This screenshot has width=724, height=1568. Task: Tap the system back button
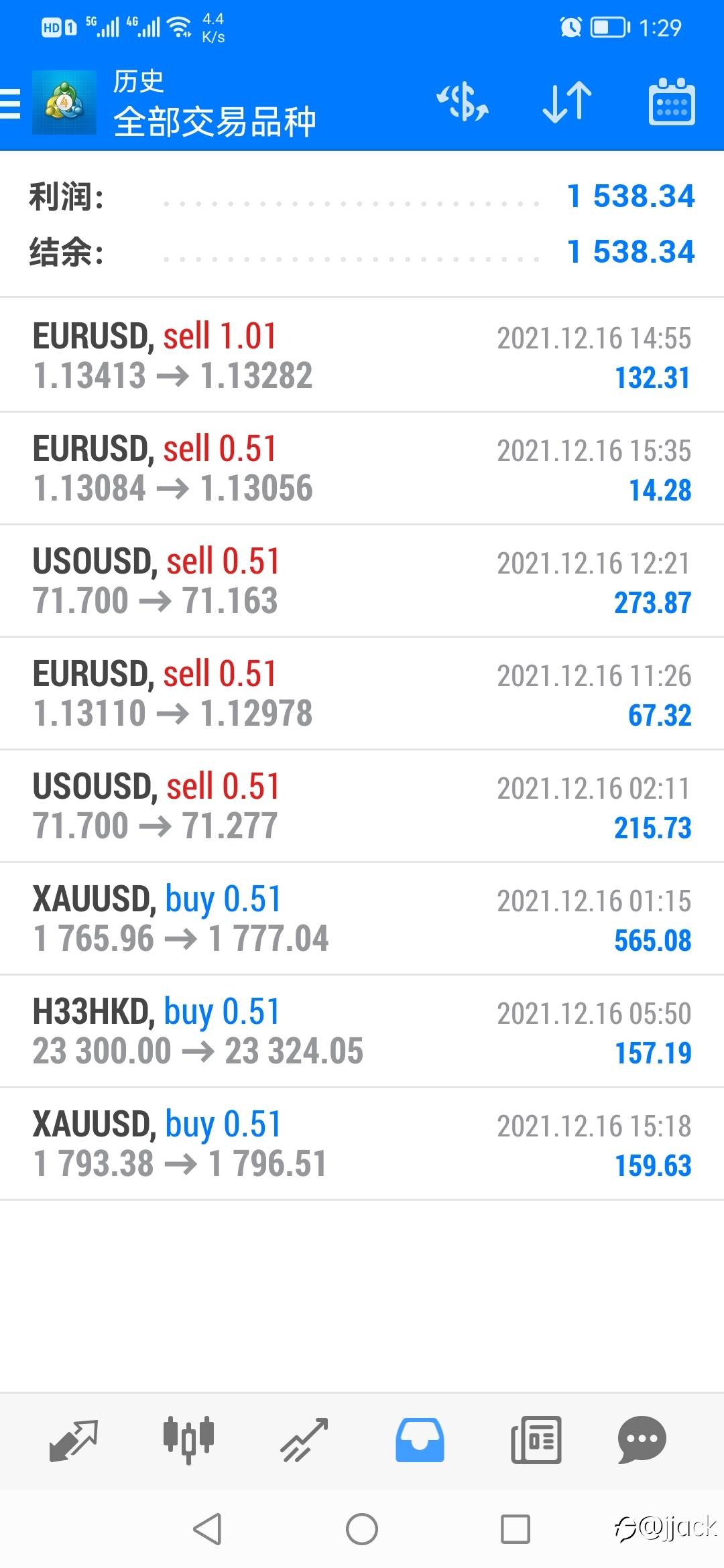[x=207, y=1529]
